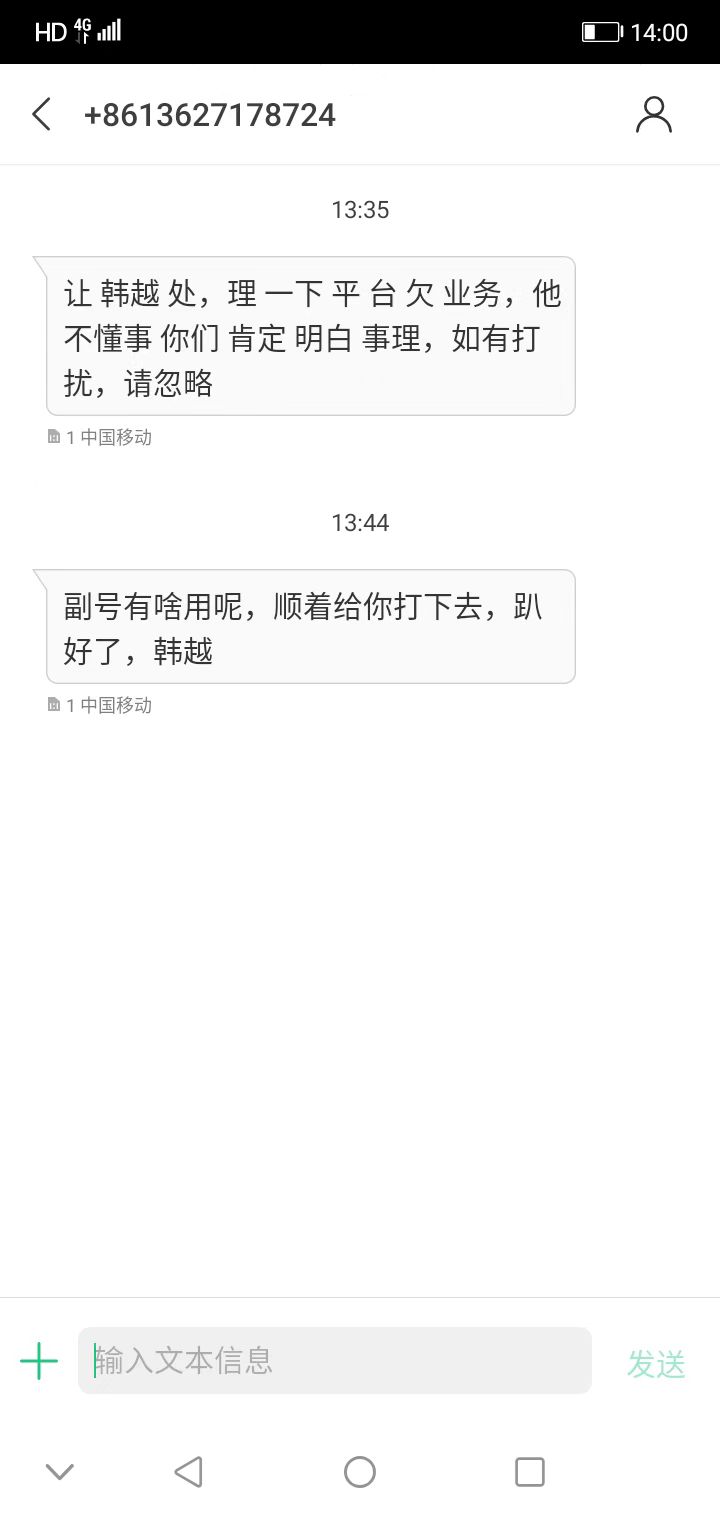Open the recent apps square button

pyautogui.click(x=529, y=1472)
